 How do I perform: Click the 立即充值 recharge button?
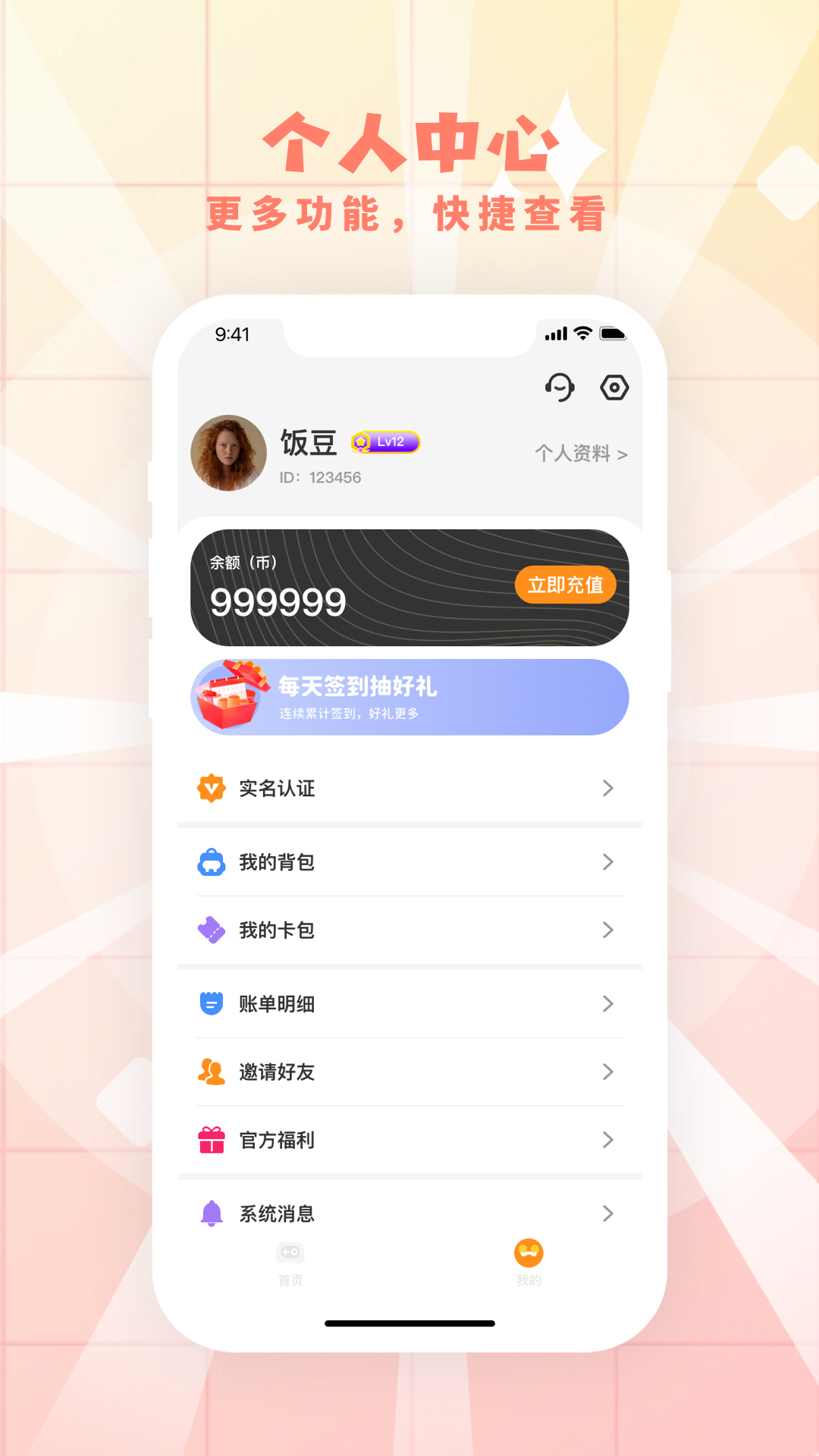coord(566,585)
